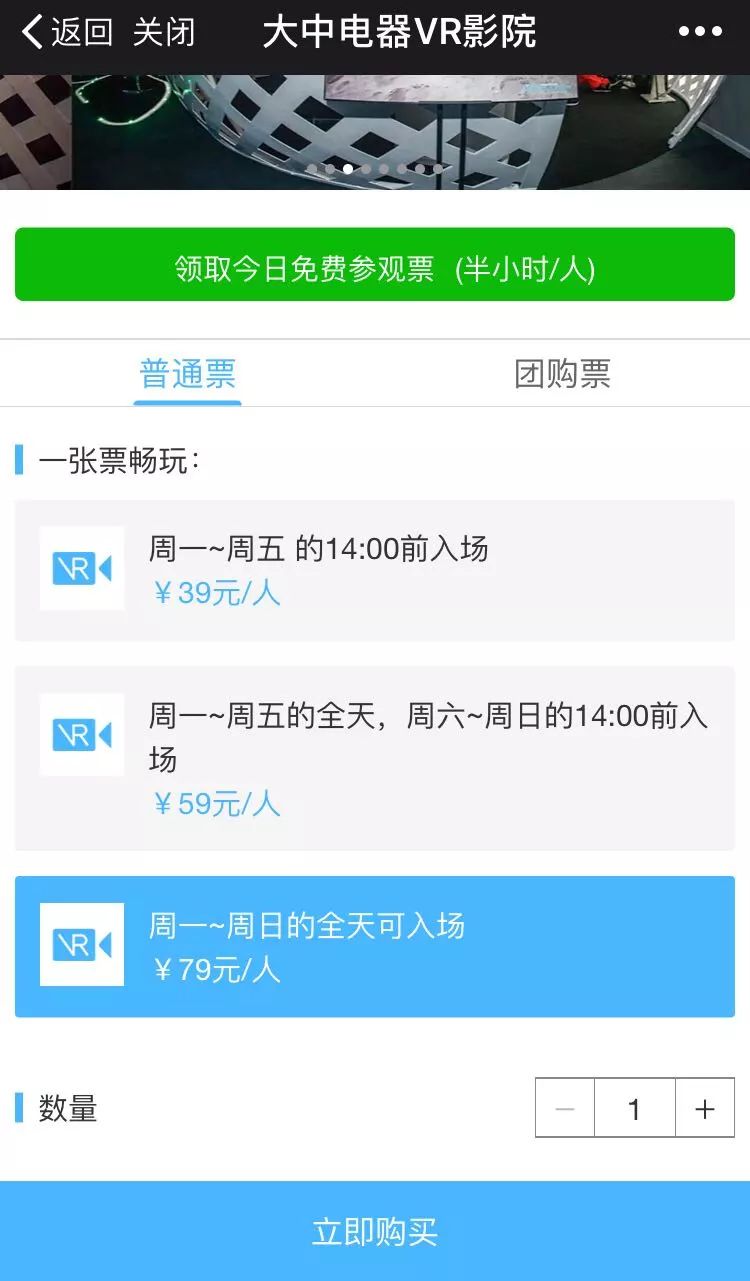Tap the last carousel dot indicator
This screenshot has width=750, height=1281.
click(437, 168)
